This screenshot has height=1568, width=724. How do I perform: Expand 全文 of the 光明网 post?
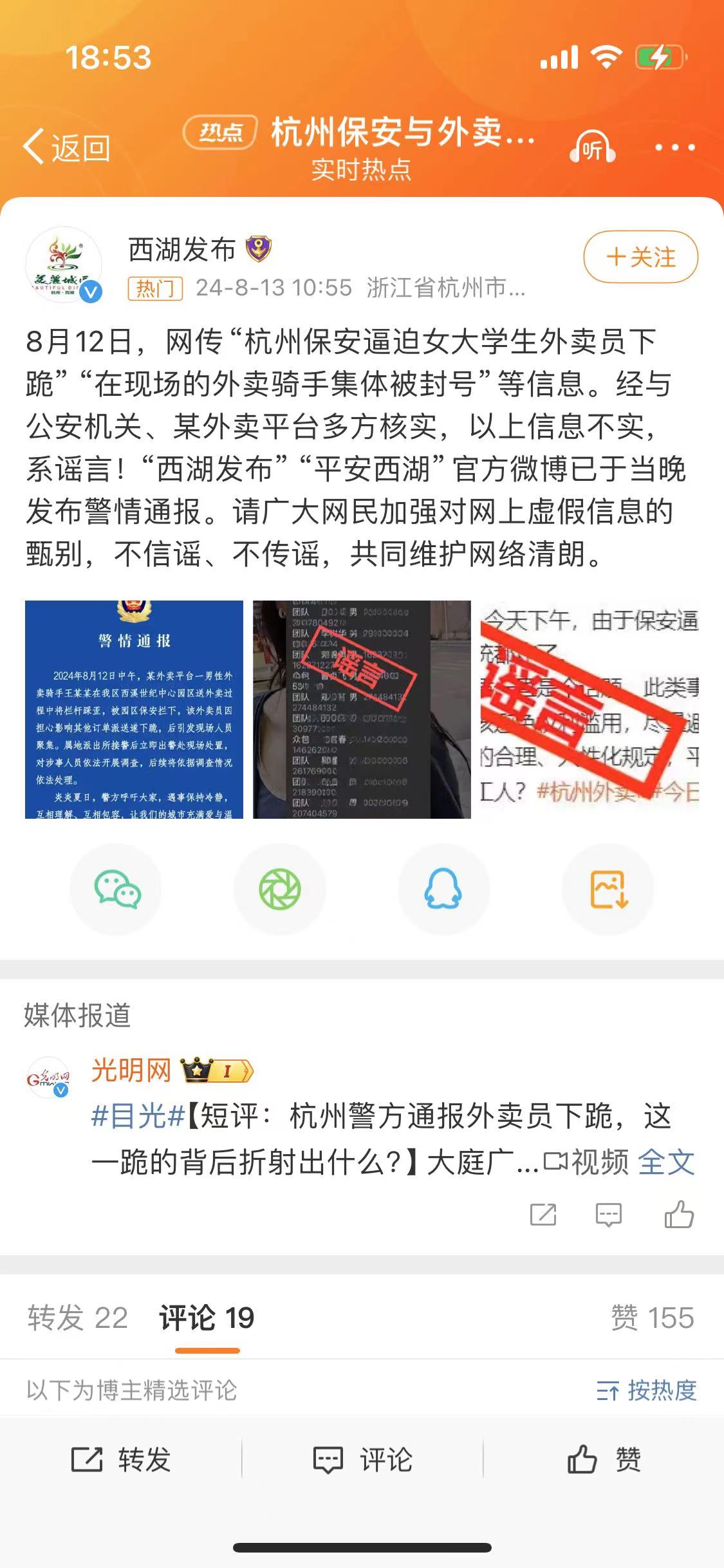click(x=666, y=1162)
